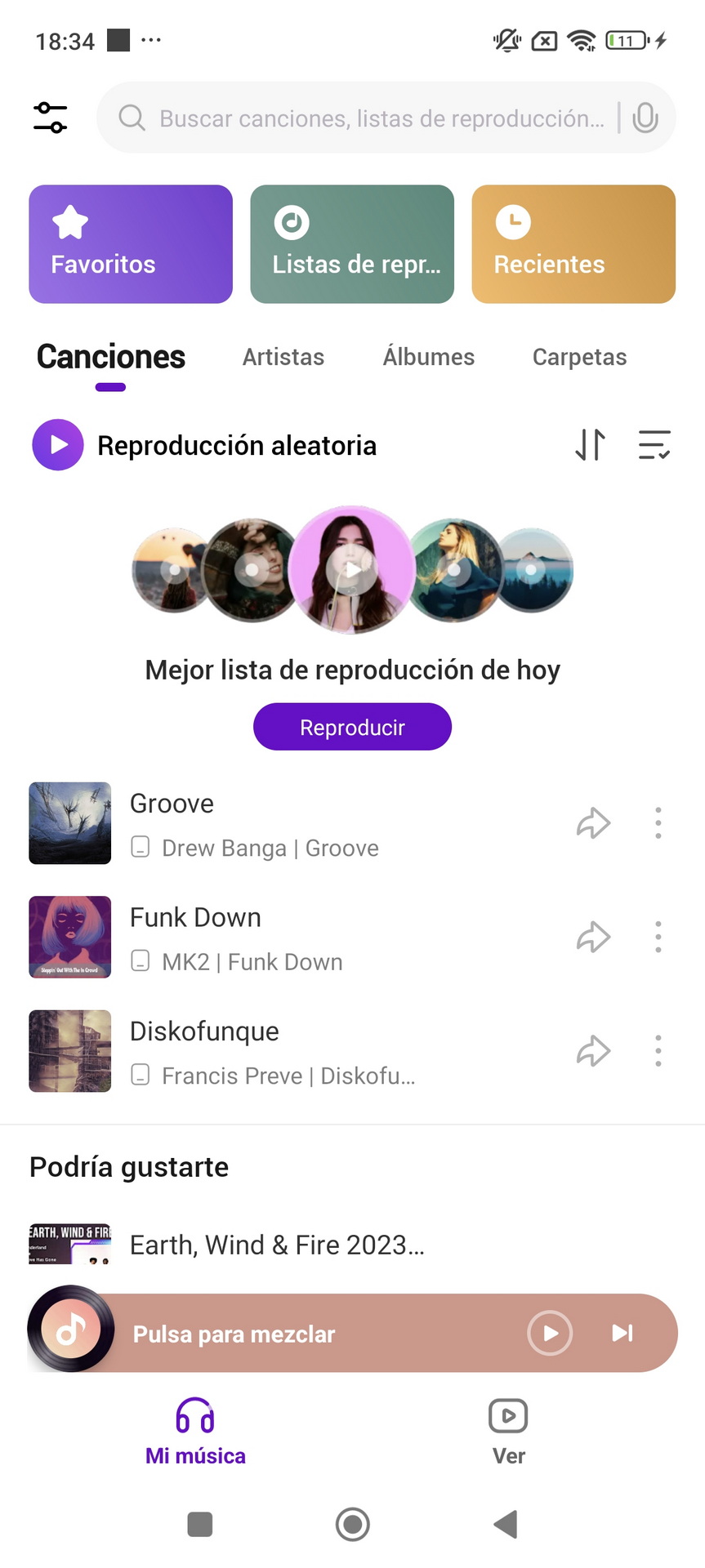Open more options for Funk Down

(x=658, y=937)
